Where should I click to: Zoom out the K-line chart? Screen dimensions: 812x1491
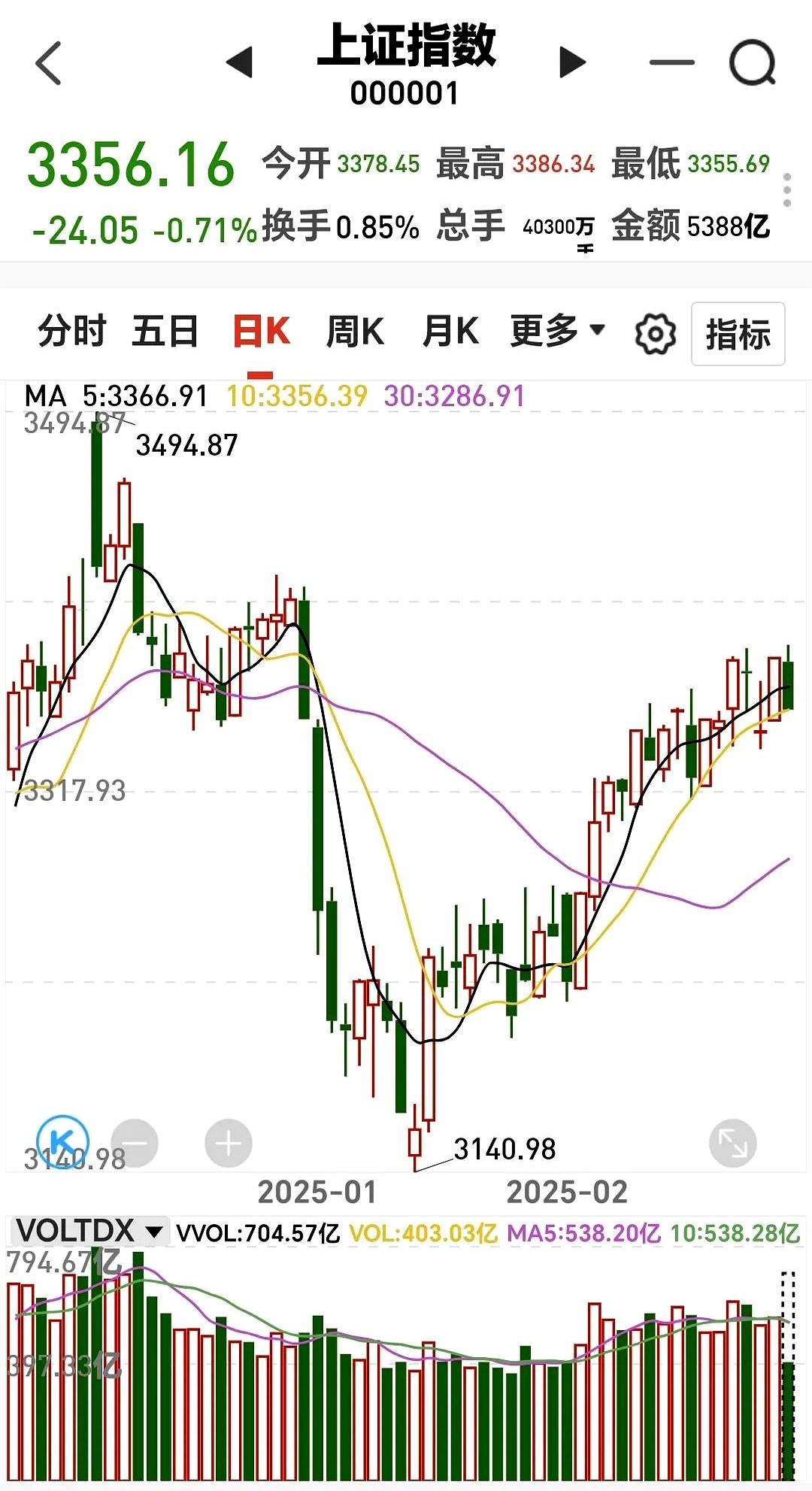pos(135,1144)
